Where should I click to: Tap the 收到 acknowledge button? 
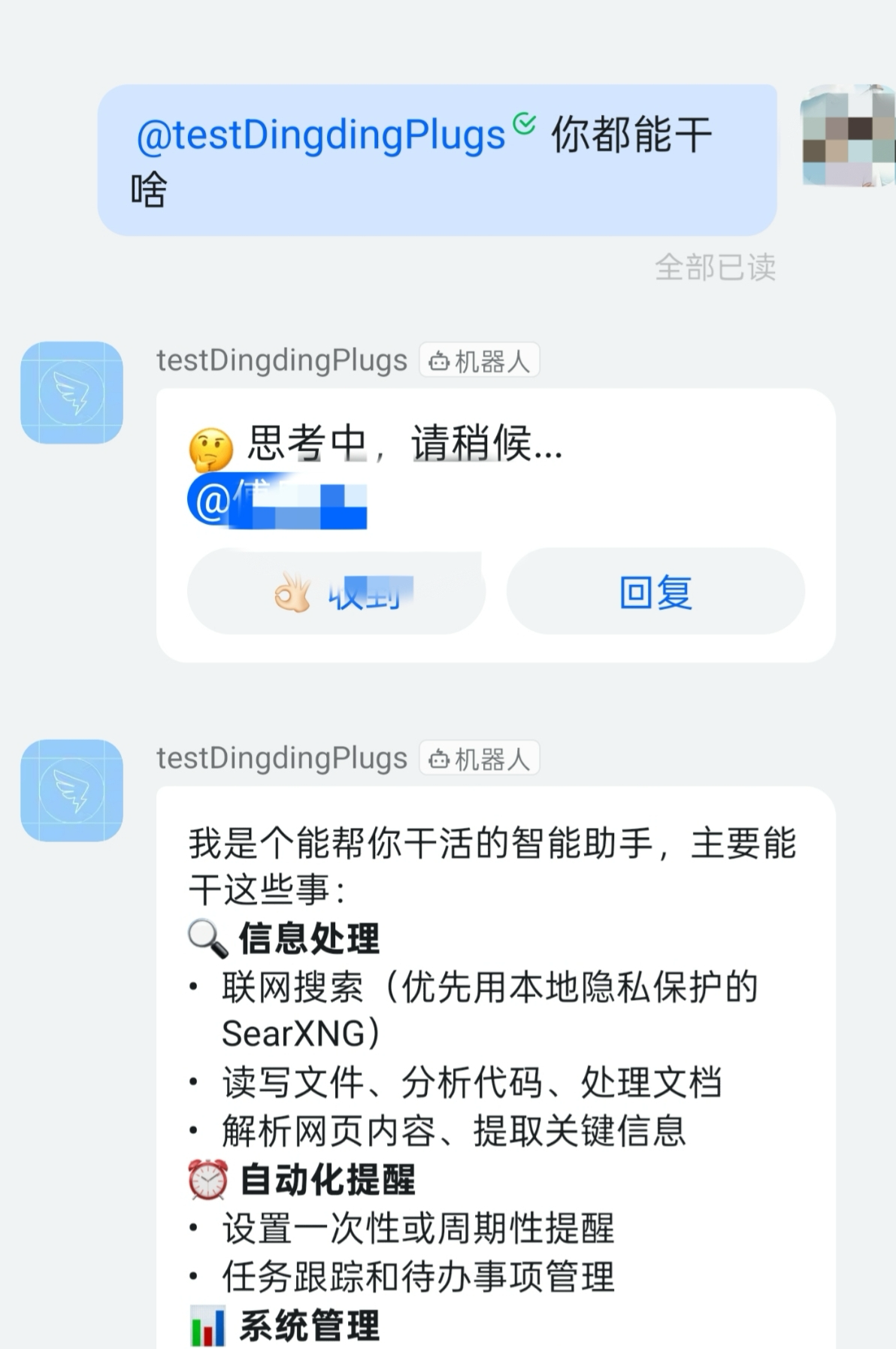click(x=336, y=592)
